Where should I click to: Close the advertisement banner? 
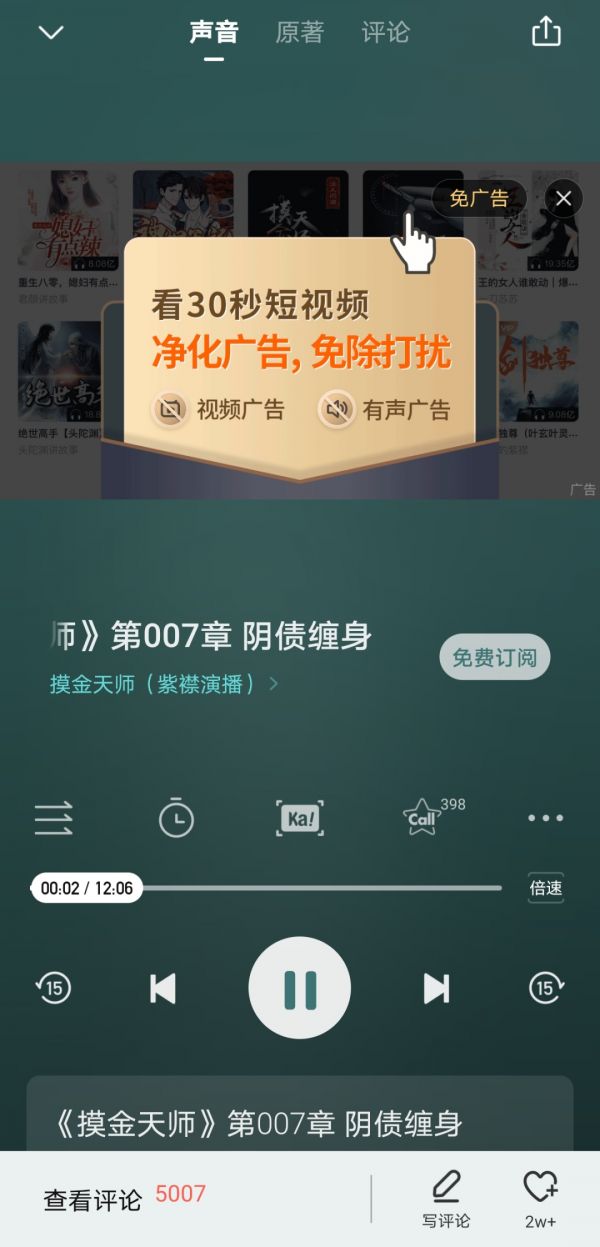coord(563,199)
